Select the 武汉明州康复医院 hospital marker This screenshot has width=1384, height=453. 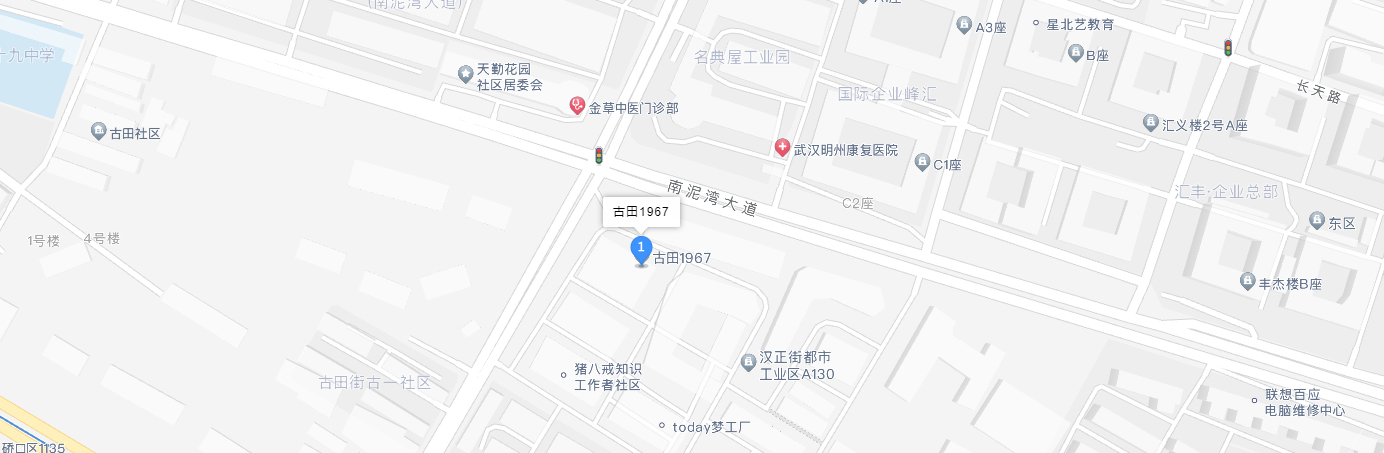(783, 148)
